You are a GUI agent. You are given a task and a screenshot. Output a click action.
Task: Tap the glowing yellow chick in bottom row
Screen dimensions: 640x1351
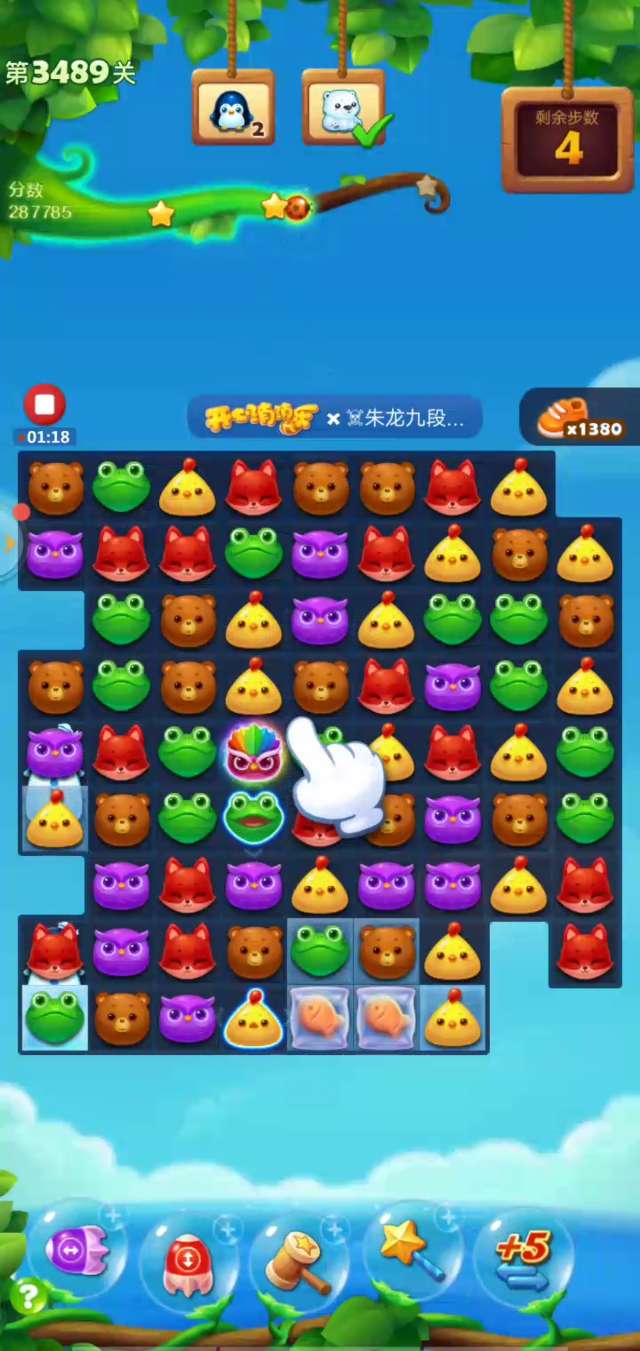click(x=253, y=1018)
